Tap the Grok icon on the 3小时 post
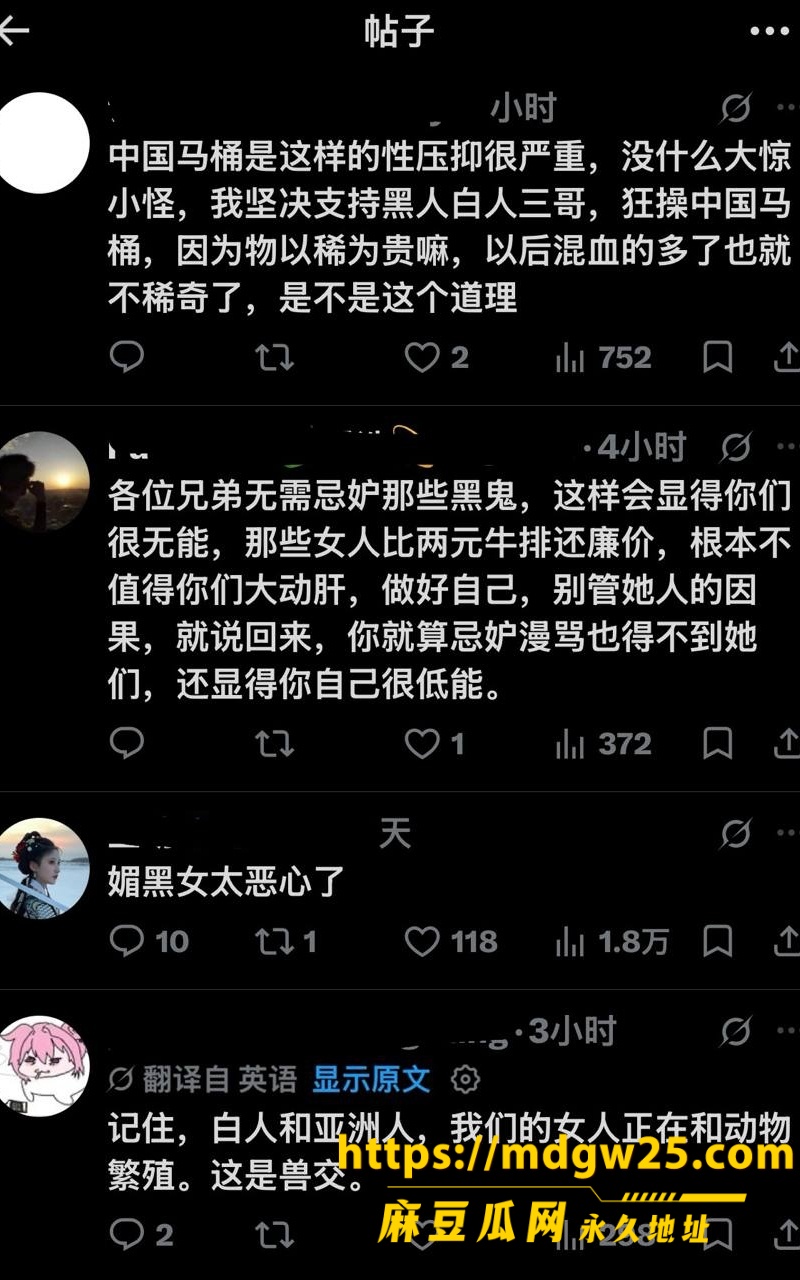 tap(735, 1030)
